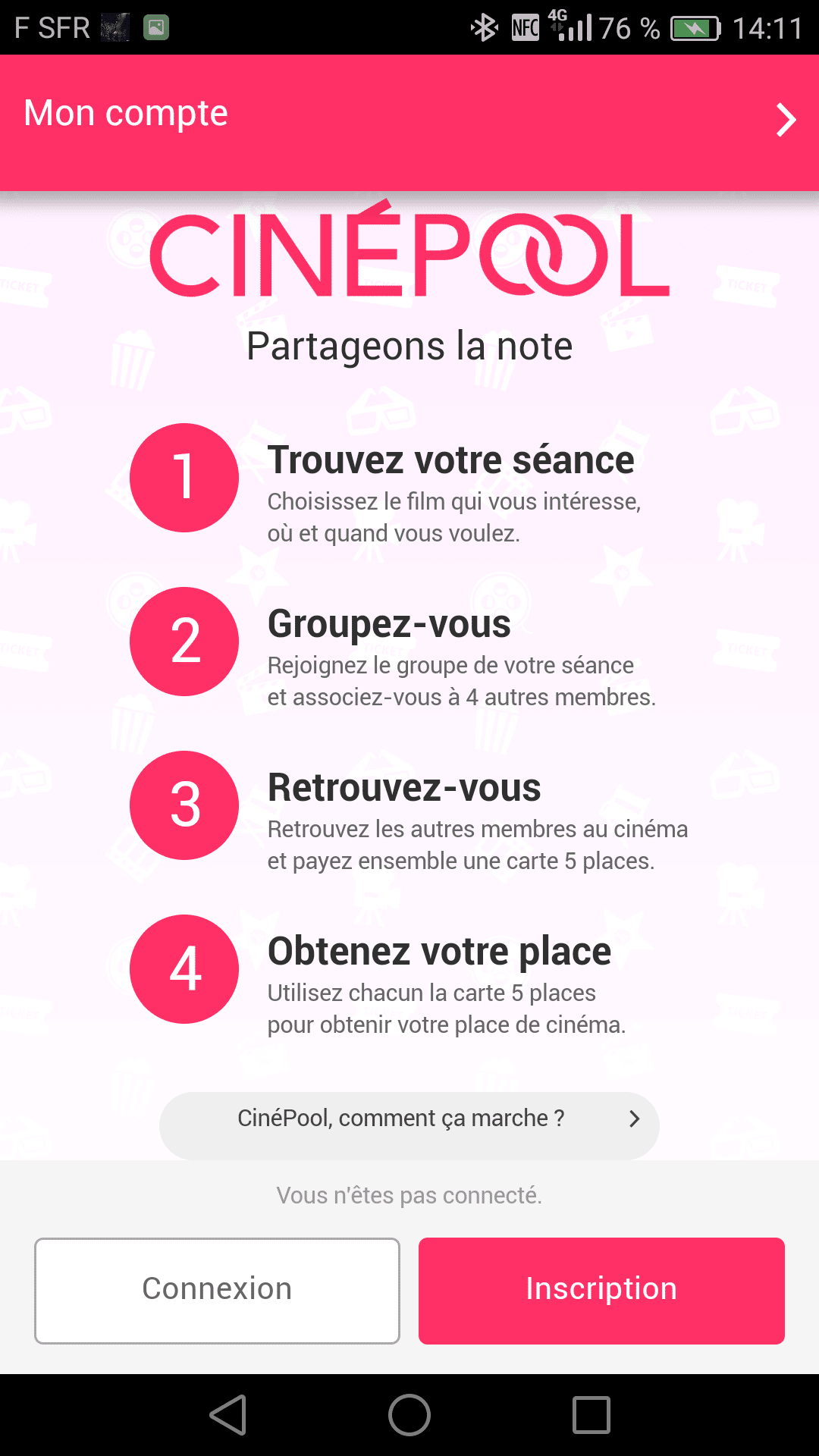Tap the chevron arrow in Mon compte header

(x=786, y=120)
